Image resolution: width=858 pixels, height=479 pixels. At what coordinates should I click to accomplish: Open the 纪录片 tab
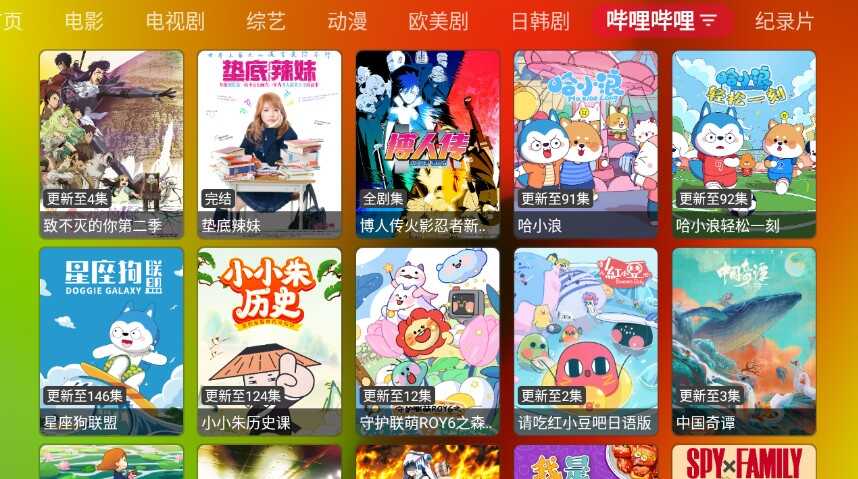click(x=784, y=21)
